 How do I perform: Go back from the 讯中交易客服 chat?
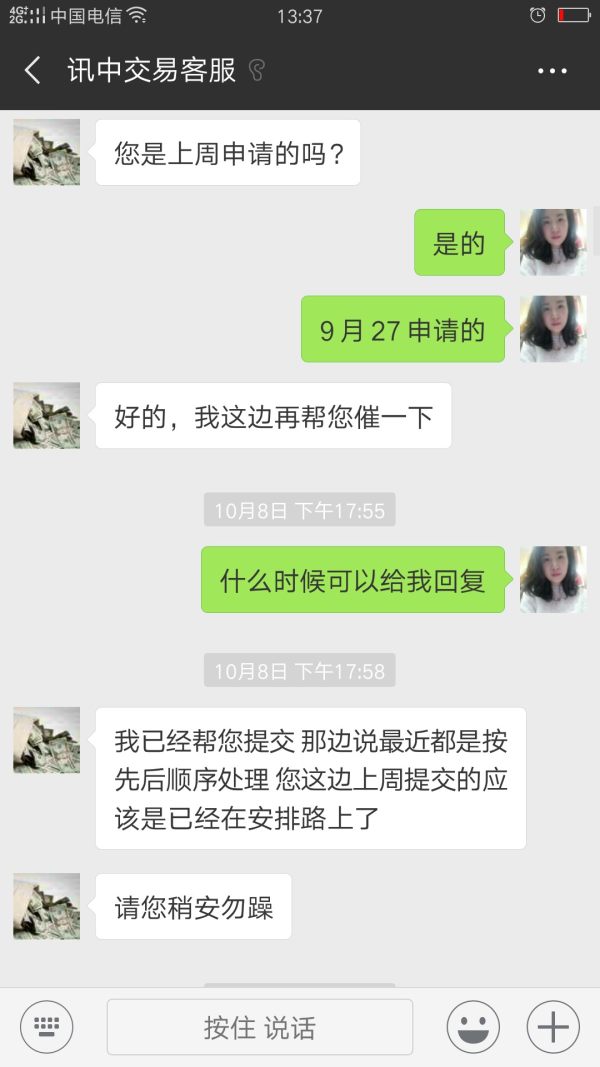(33, 70)
